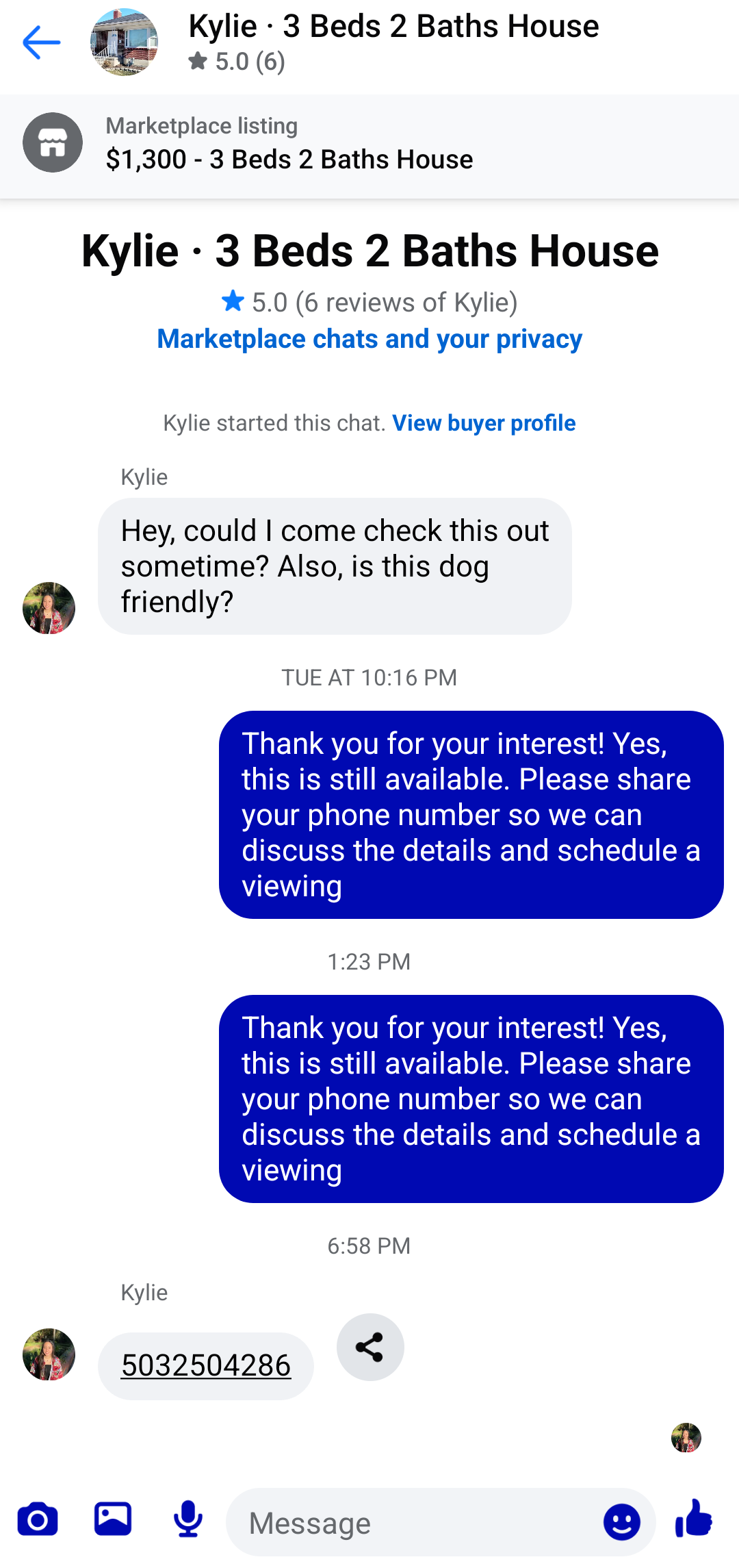
Task: Open the camera
Action: 38,1519
